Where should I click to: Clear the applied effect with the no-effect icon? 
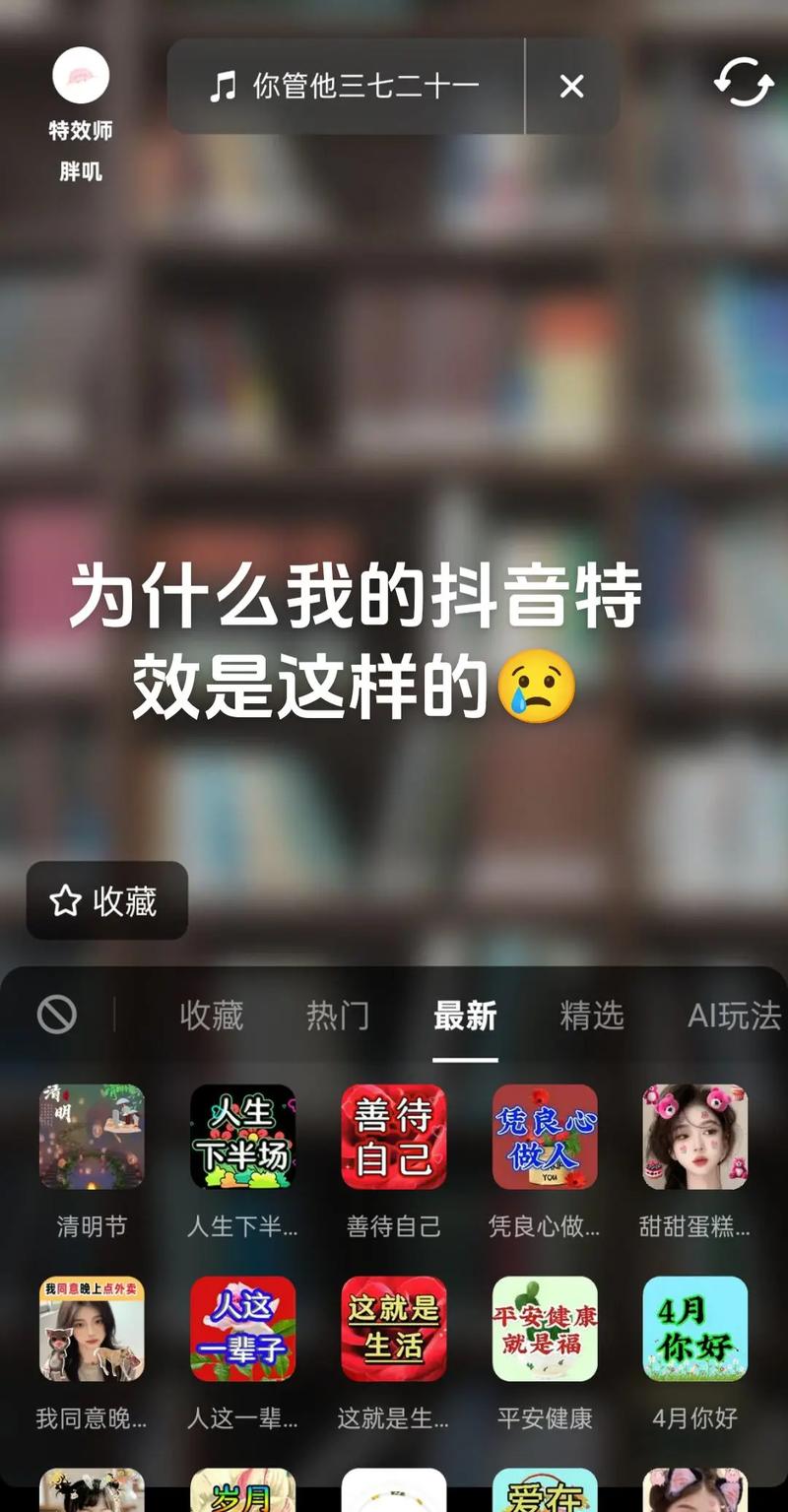coord(57,1014)
